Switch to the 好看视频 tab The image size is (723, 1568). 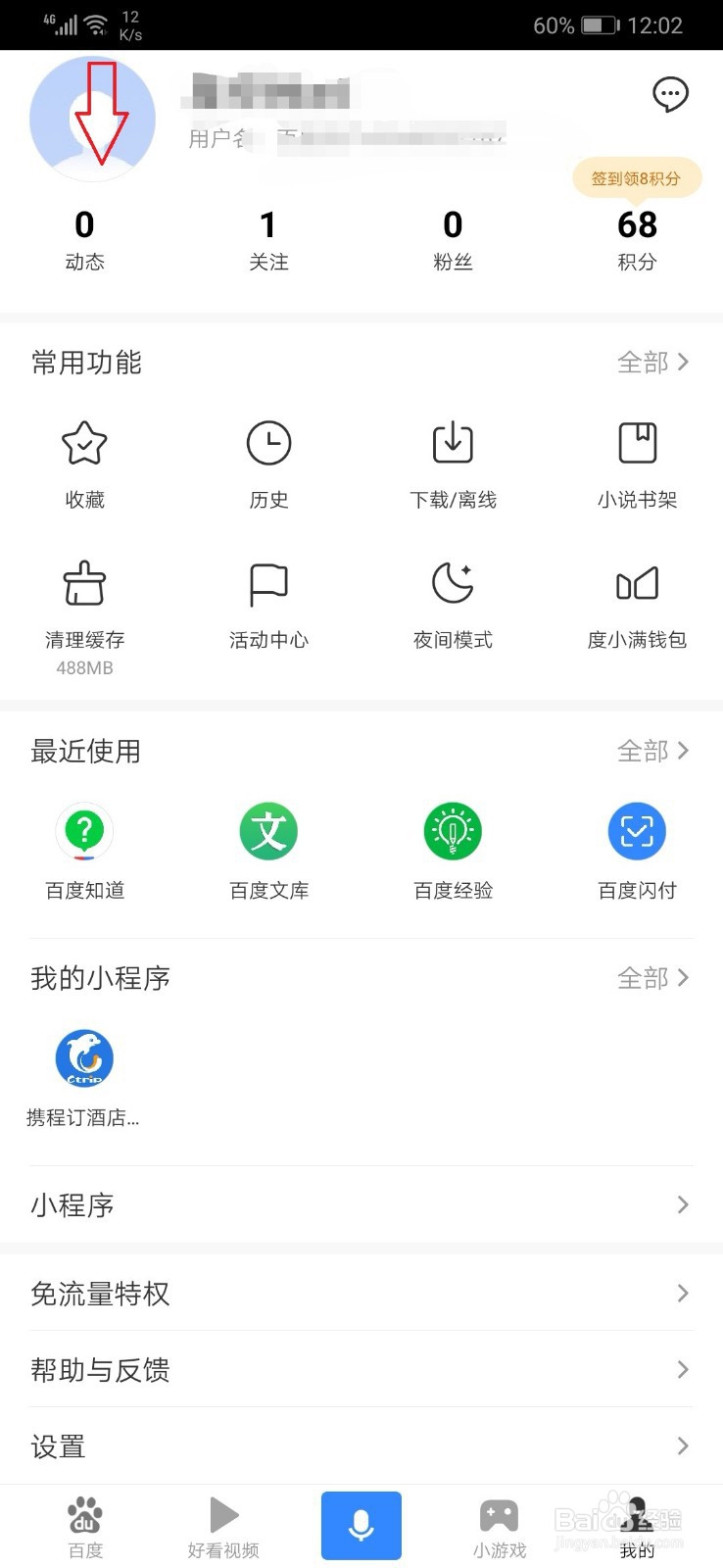tap(223, 1527)
